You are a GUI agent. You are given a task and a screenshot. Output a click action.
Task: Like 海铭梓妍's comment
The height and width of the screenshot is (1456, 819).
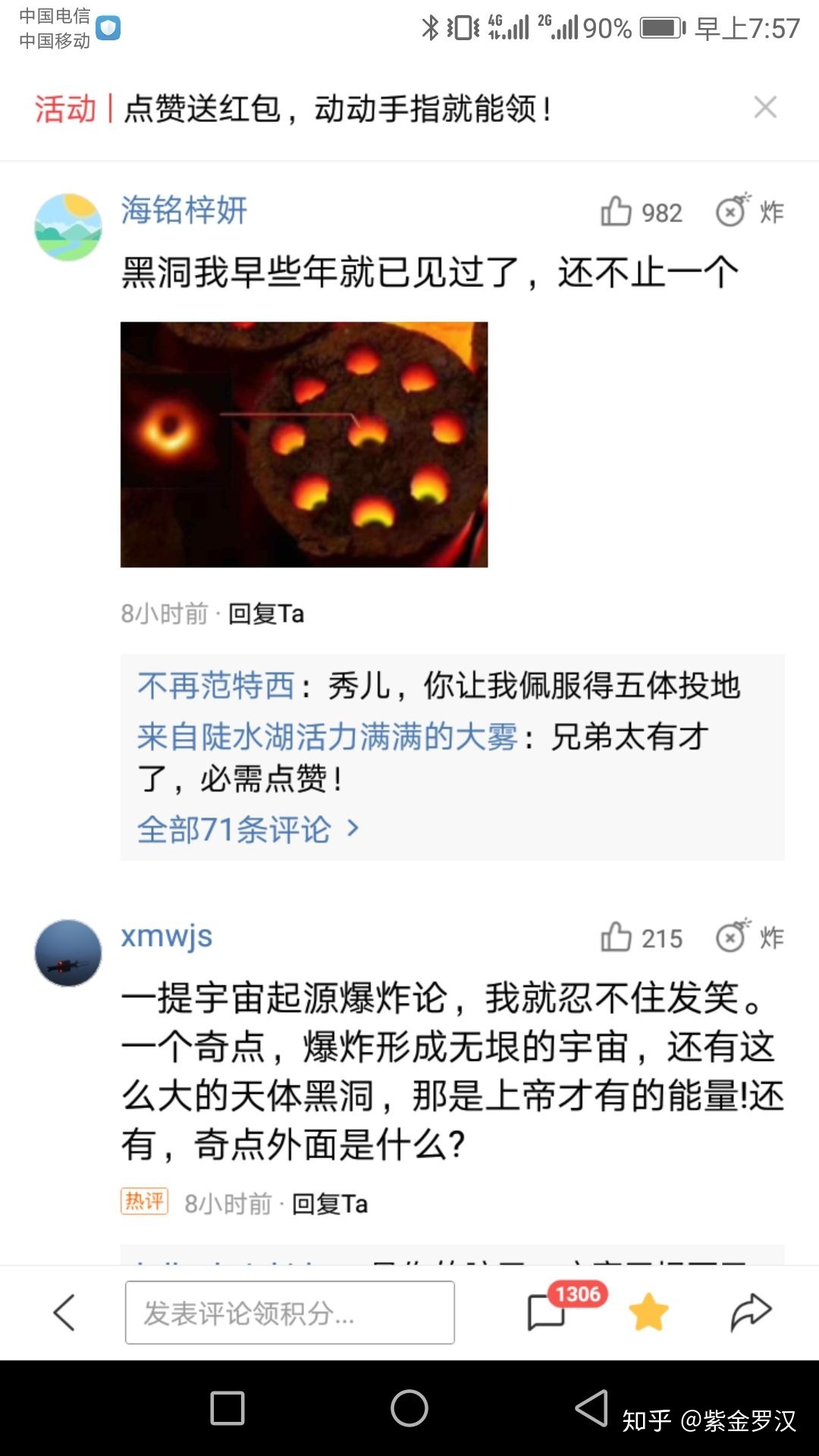(617, 212)
